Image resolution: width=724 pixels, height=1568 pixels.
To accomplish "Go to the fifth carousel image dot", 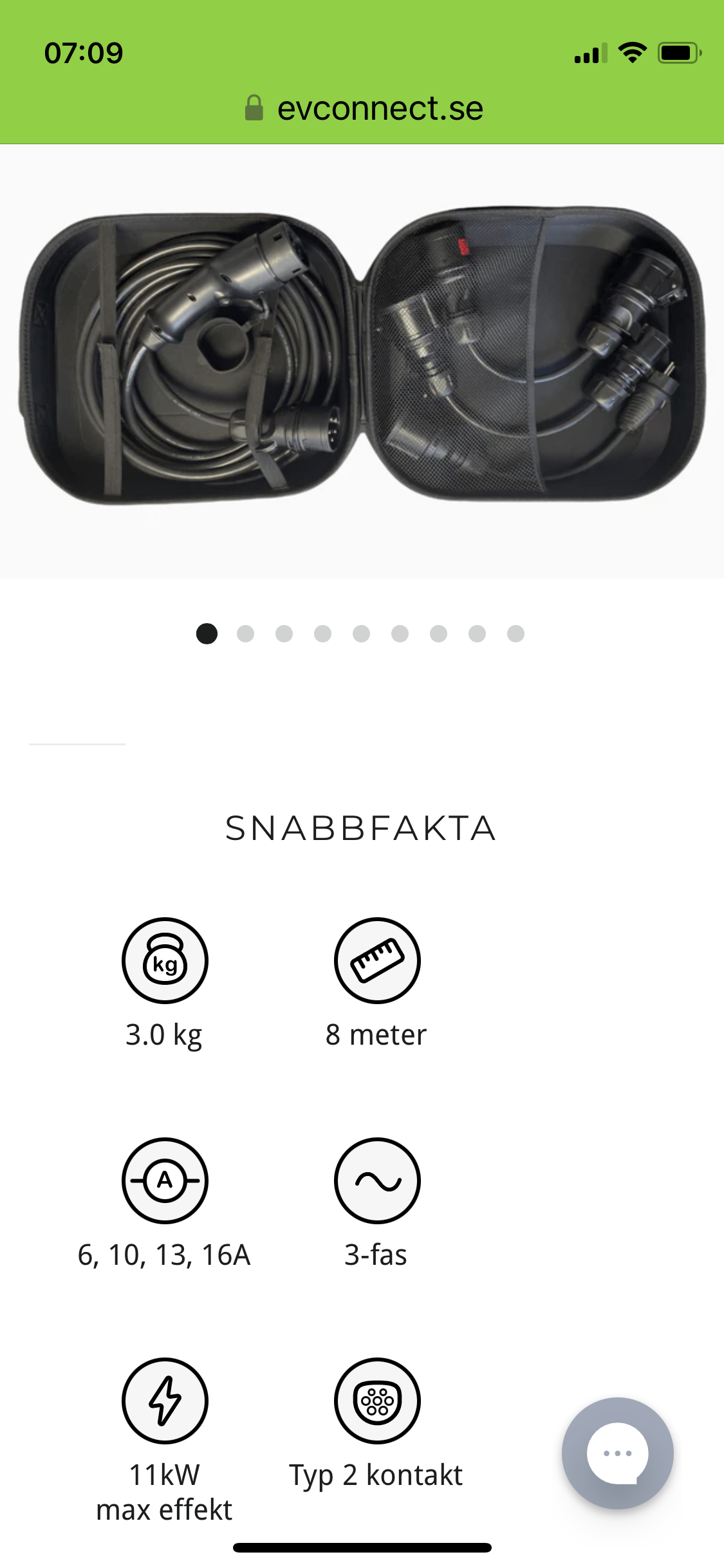I will 361,634.
